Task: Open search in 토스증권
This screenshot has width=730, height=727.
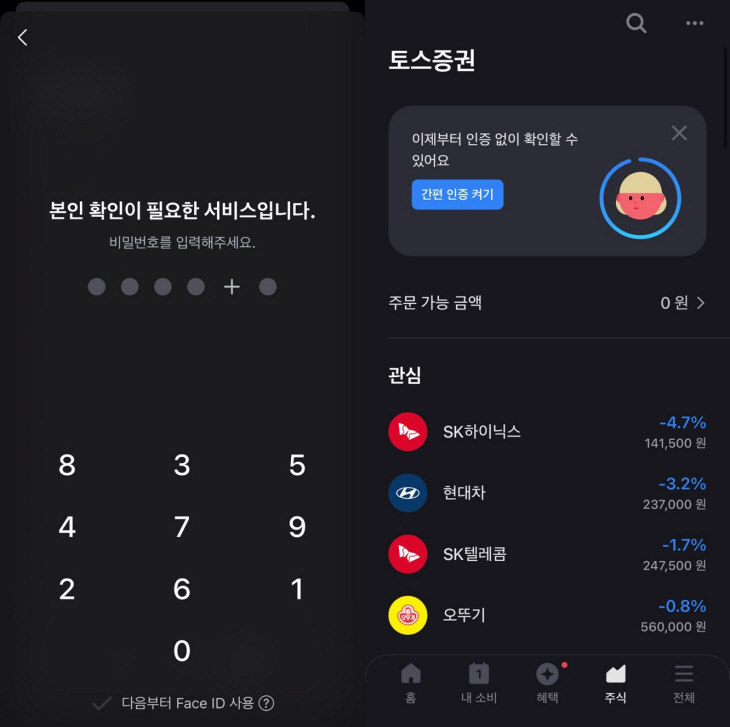Action: 636,23
